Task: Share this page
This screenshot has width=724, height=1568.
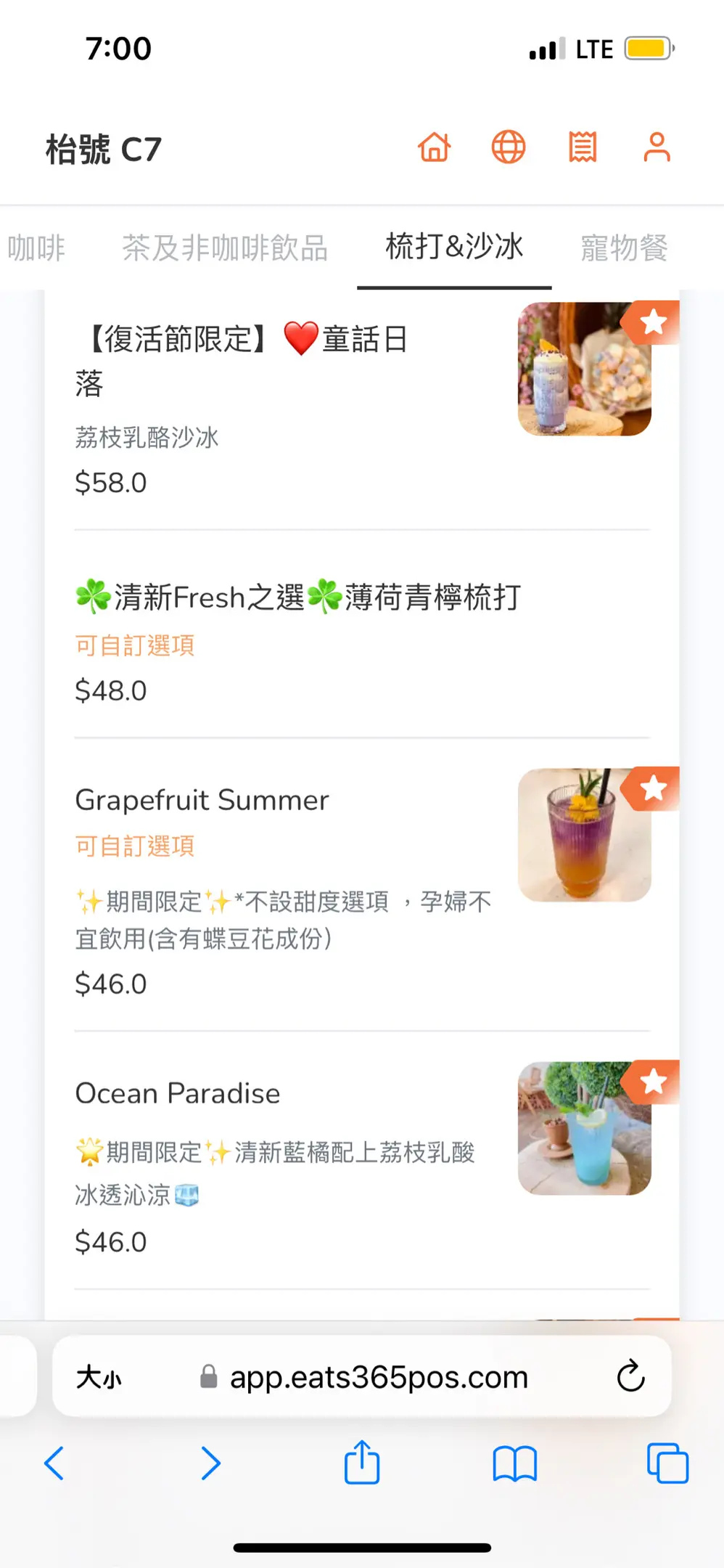Action: pyautogui.click(x=362, y=1462)
